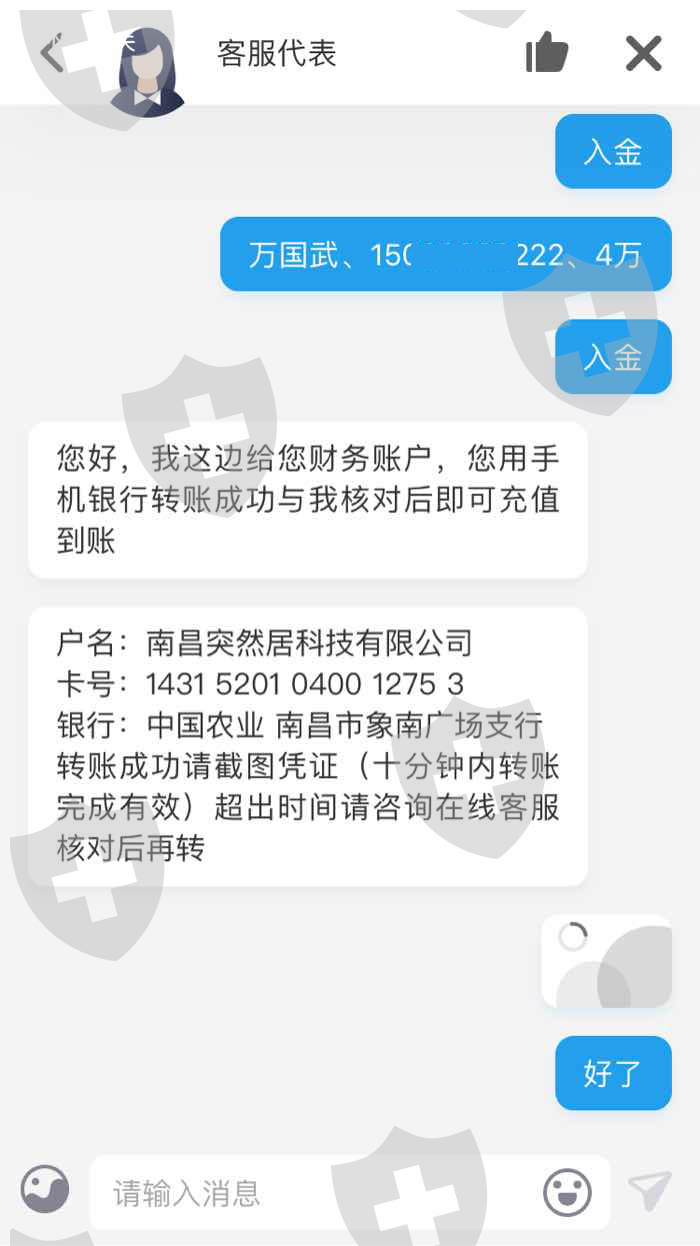The height and width of the screenshot is (1246, 700).
Task: Give the service rep a thumbs up
Action: [x=547, y=52]
